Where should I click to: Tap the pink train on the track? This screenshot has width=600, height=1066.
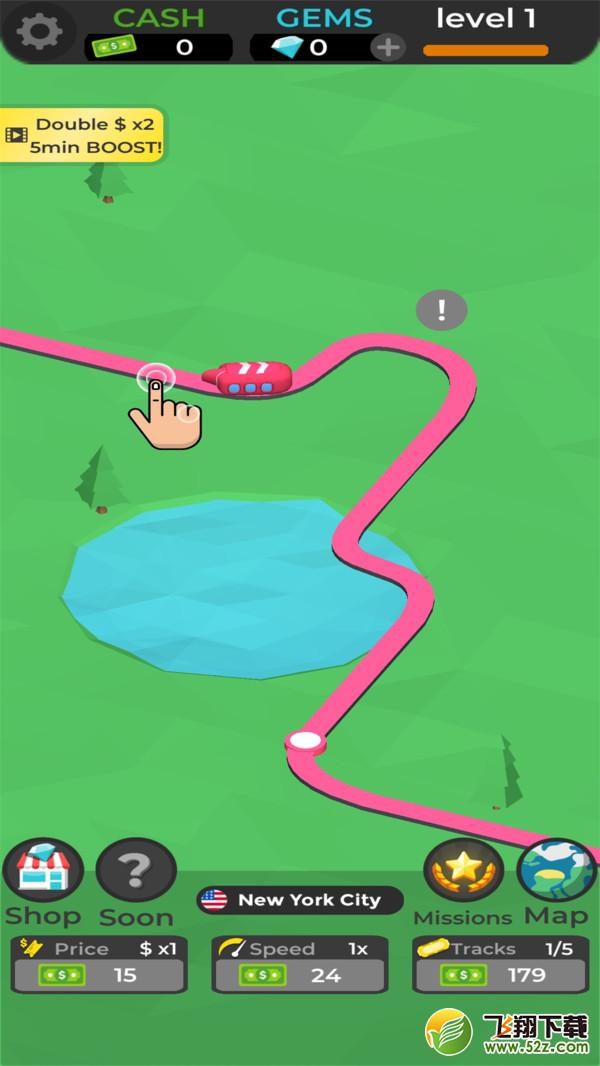pos(247,377)
